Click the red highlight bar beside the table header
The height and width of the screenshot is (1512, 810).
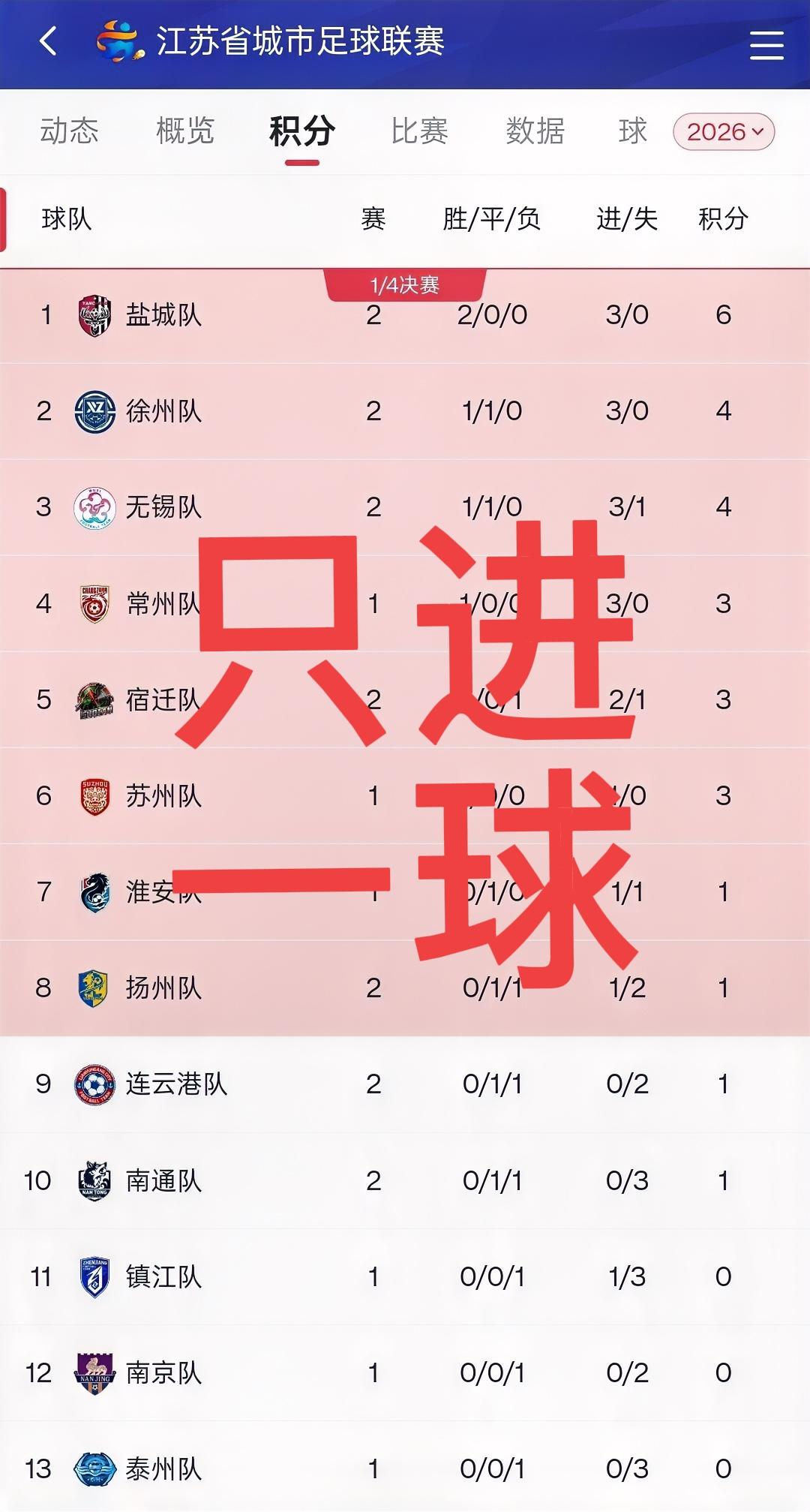4,220
